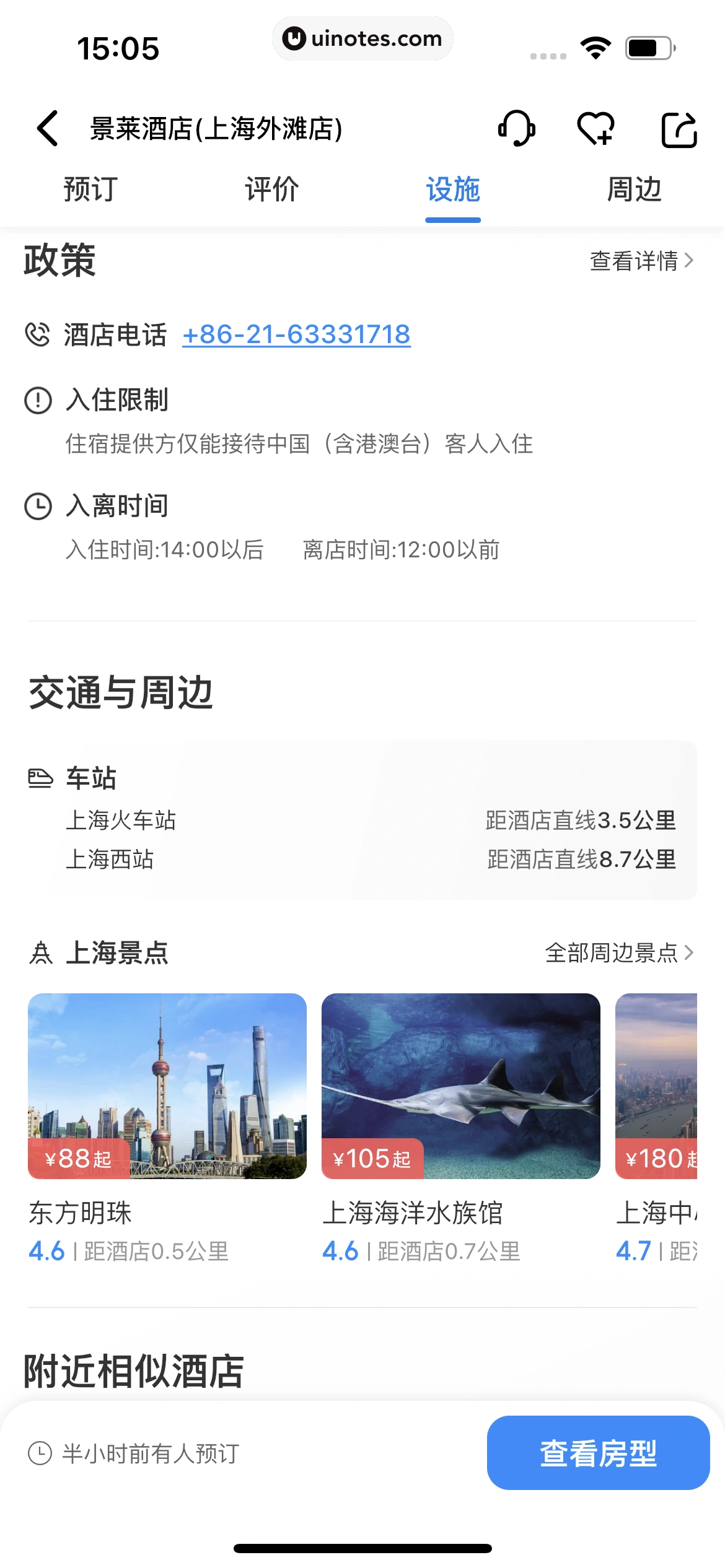Tap the 查看房型 button
Screen dimensions: 725x1568
tap(598, 1453)
